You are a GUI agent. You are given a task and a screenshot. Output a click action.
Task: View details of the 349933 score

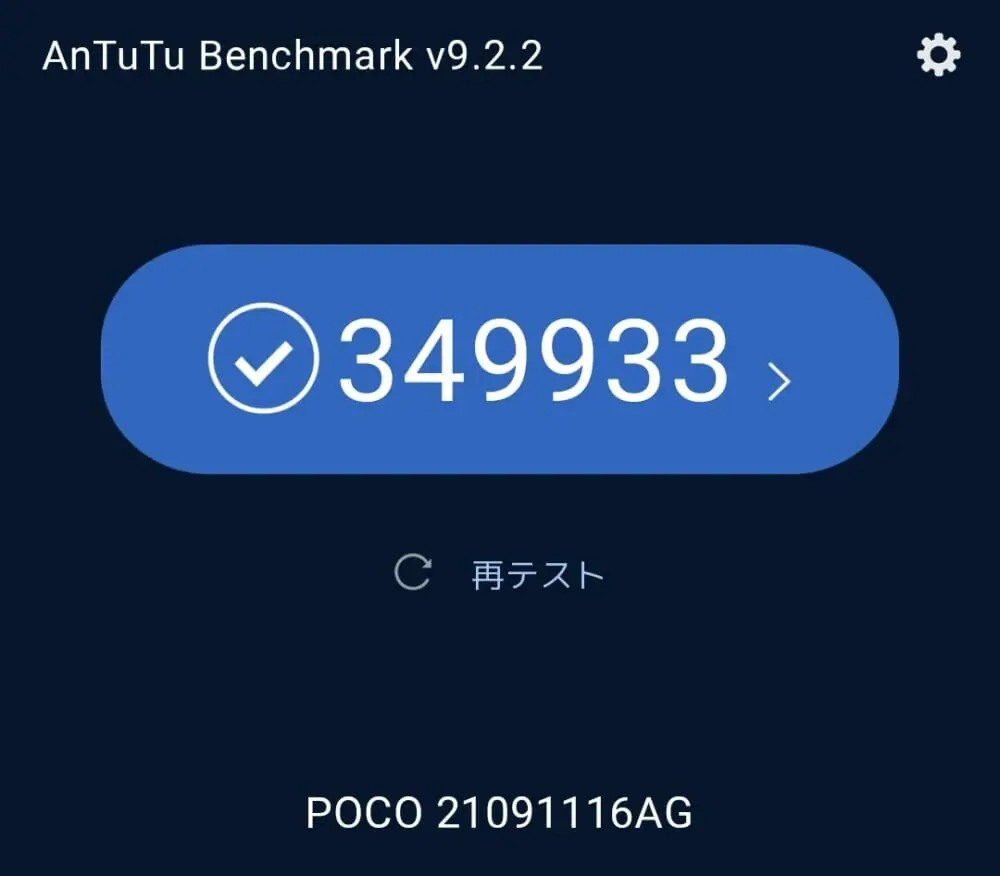click(x=500, y=359)
